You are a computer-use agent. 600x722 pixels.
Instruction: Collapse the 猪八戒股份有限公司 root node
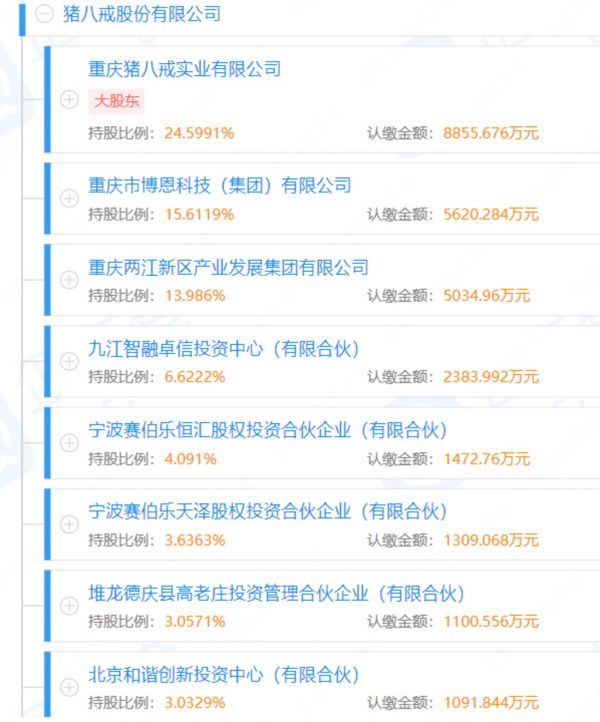tap(43, 14)
